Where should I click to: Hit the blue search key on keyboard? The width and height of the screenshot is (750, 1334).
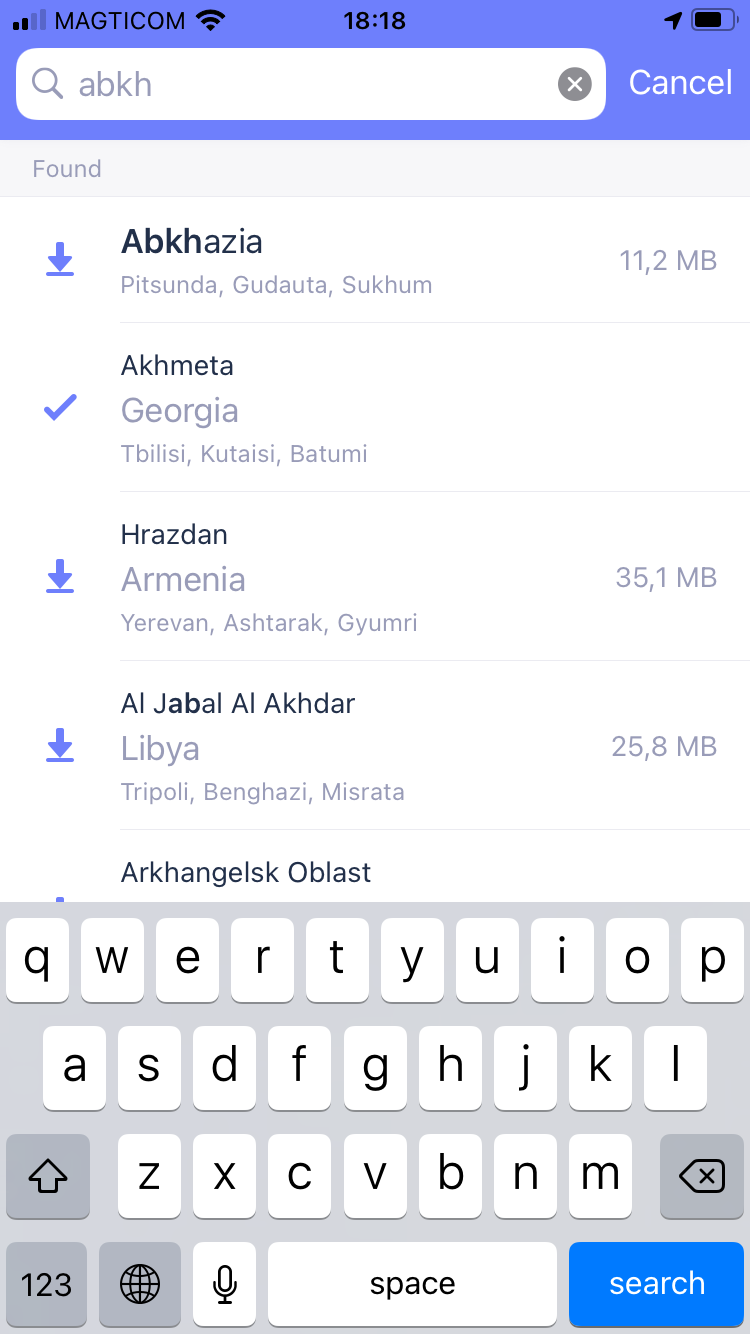(657, 1284)
